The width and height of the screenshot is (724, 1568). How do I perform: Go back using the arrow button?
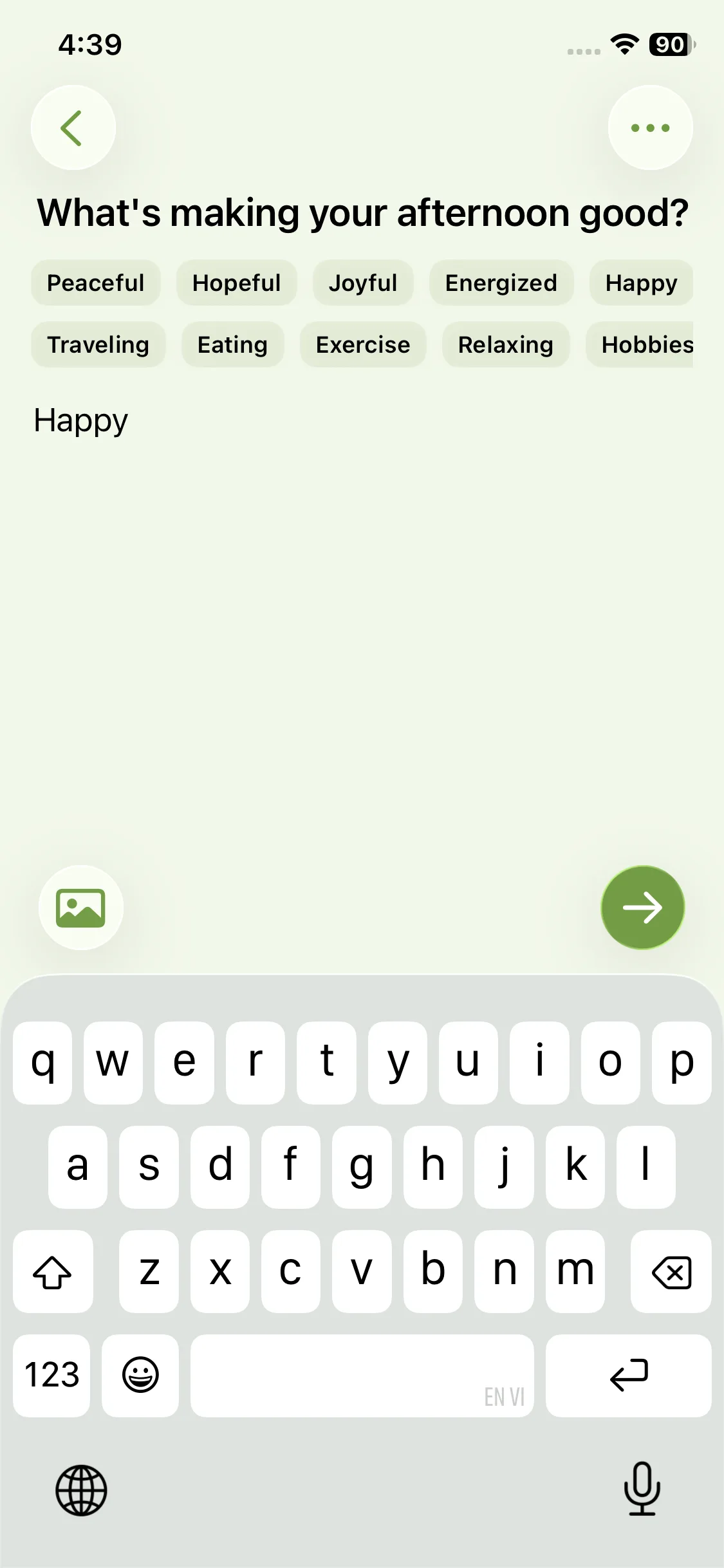73,127
